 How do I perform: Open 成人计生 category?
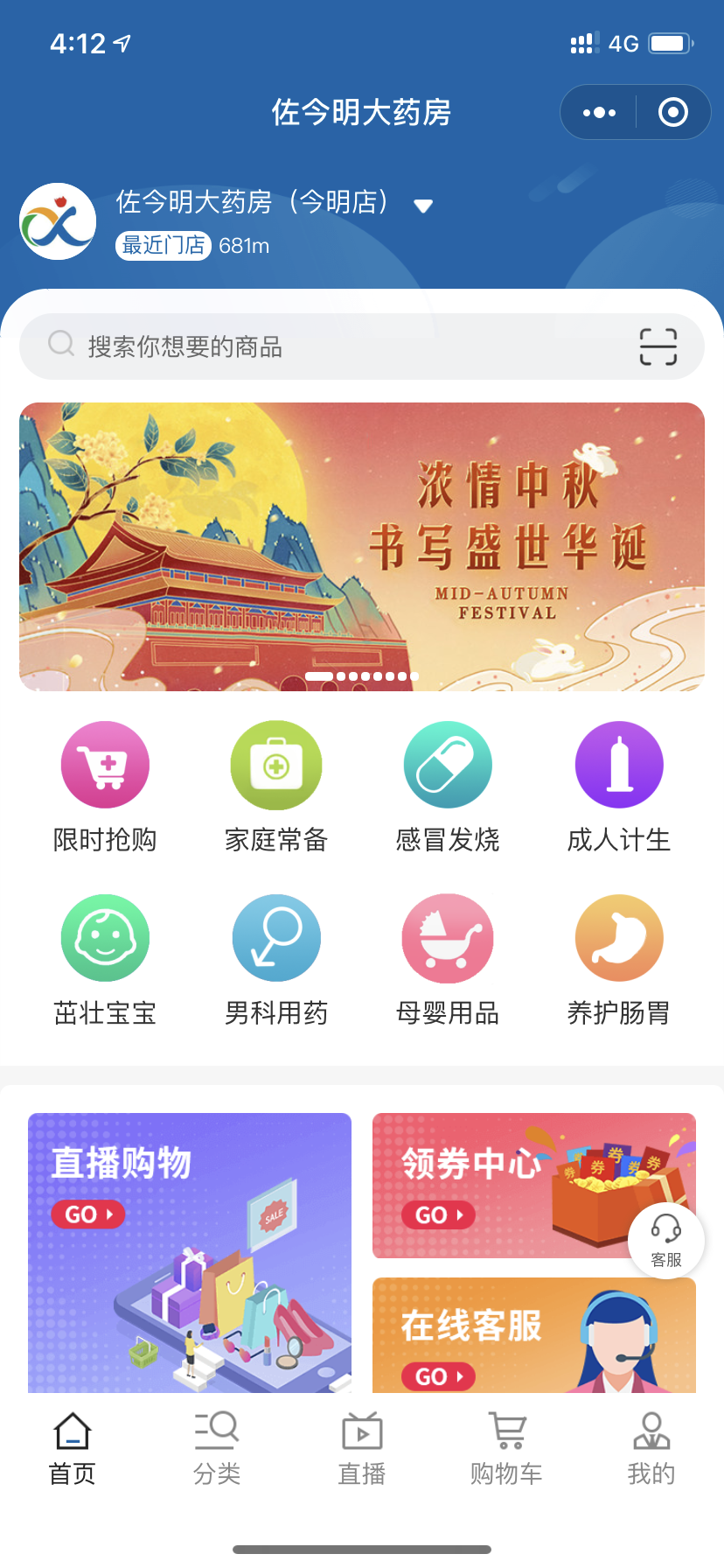pyautogui.click(x=619, y=785)
